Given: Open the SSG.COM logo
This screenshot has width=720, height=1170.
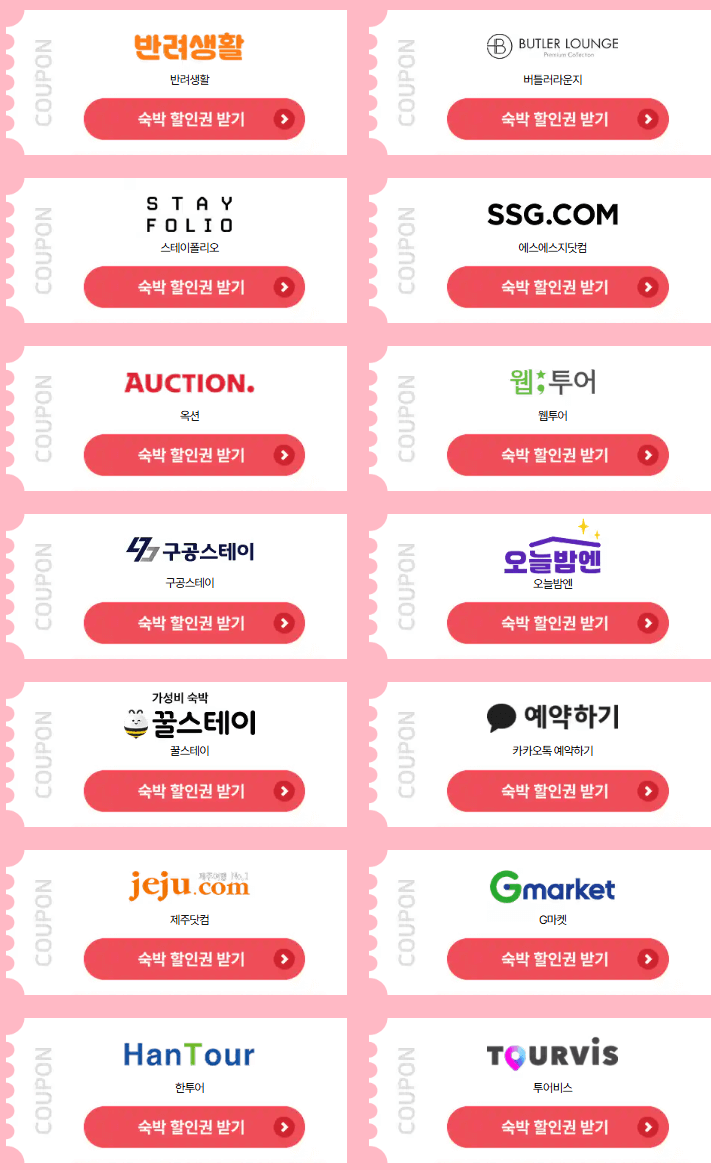Looking at the screenshot, I should [x=557, y=213].
